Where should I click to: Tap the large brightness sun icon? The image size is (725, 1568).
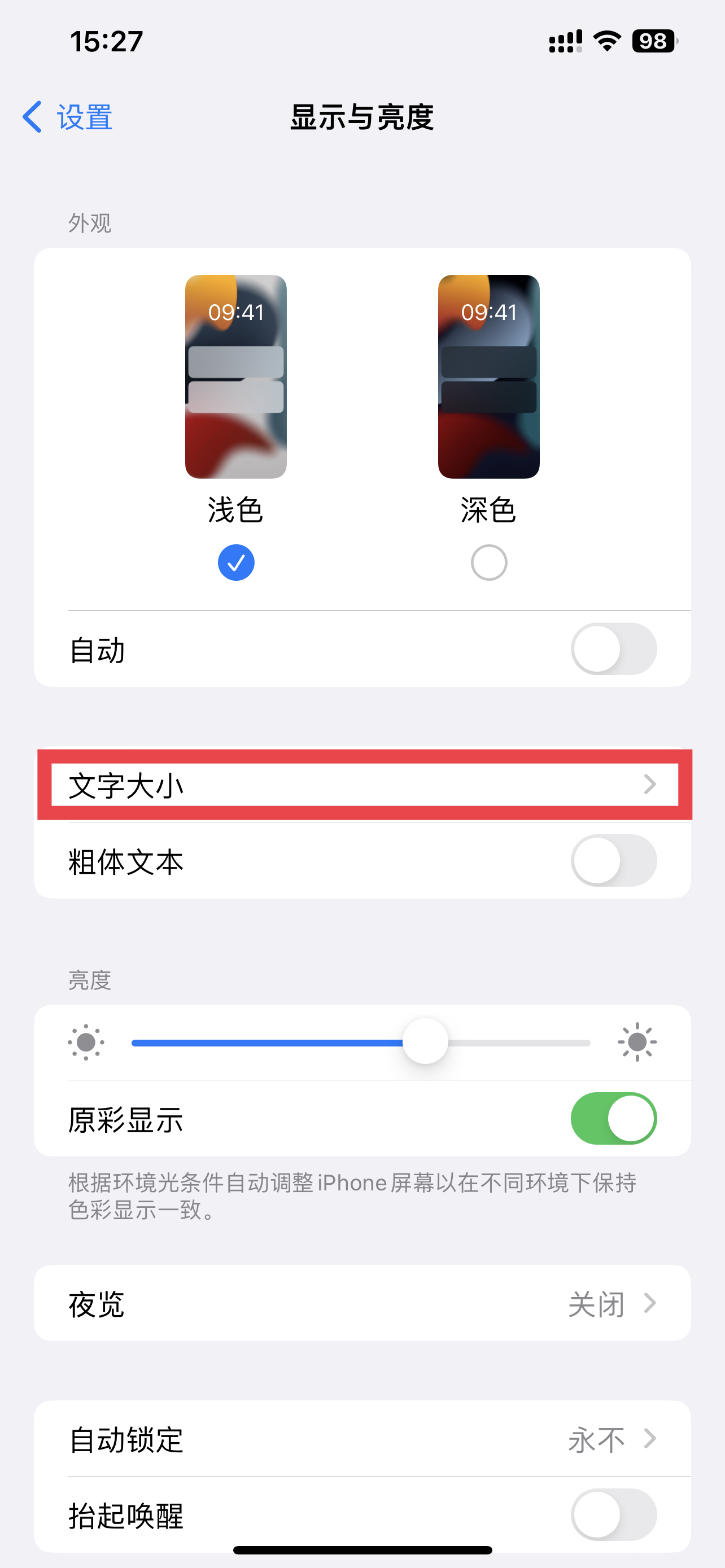point(637,1041)
